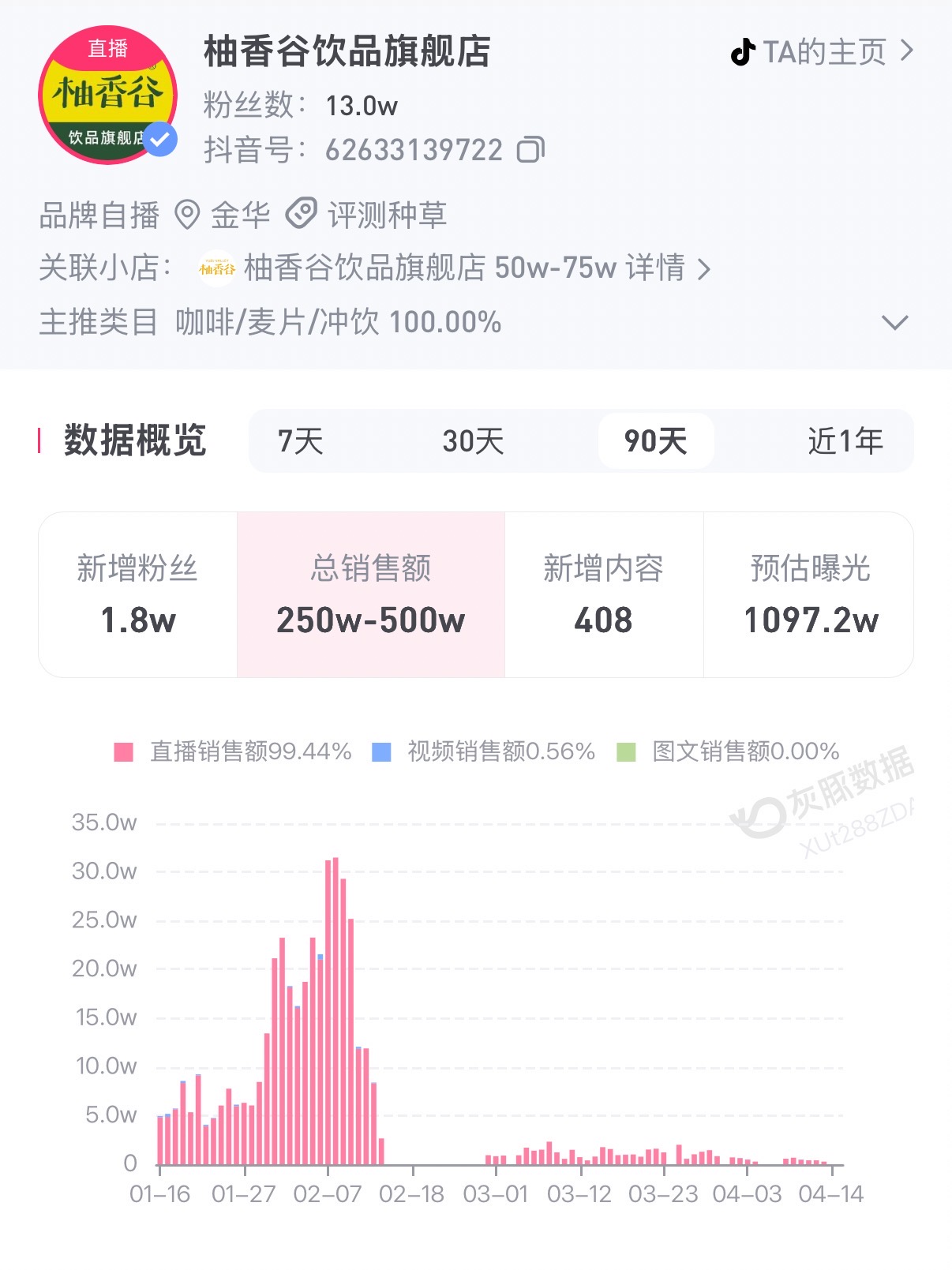This screenshot has height=1270, width=952.
Task: Open 关联小店 柚香谷饮品旗舰店 详情
Action: click(x=669, y=269)
